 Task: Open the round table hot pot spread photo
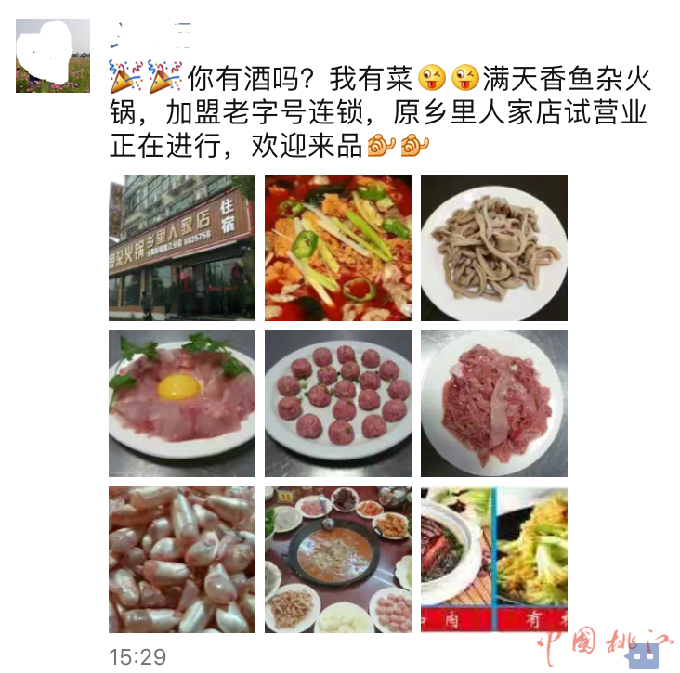(x=338, y=559)
